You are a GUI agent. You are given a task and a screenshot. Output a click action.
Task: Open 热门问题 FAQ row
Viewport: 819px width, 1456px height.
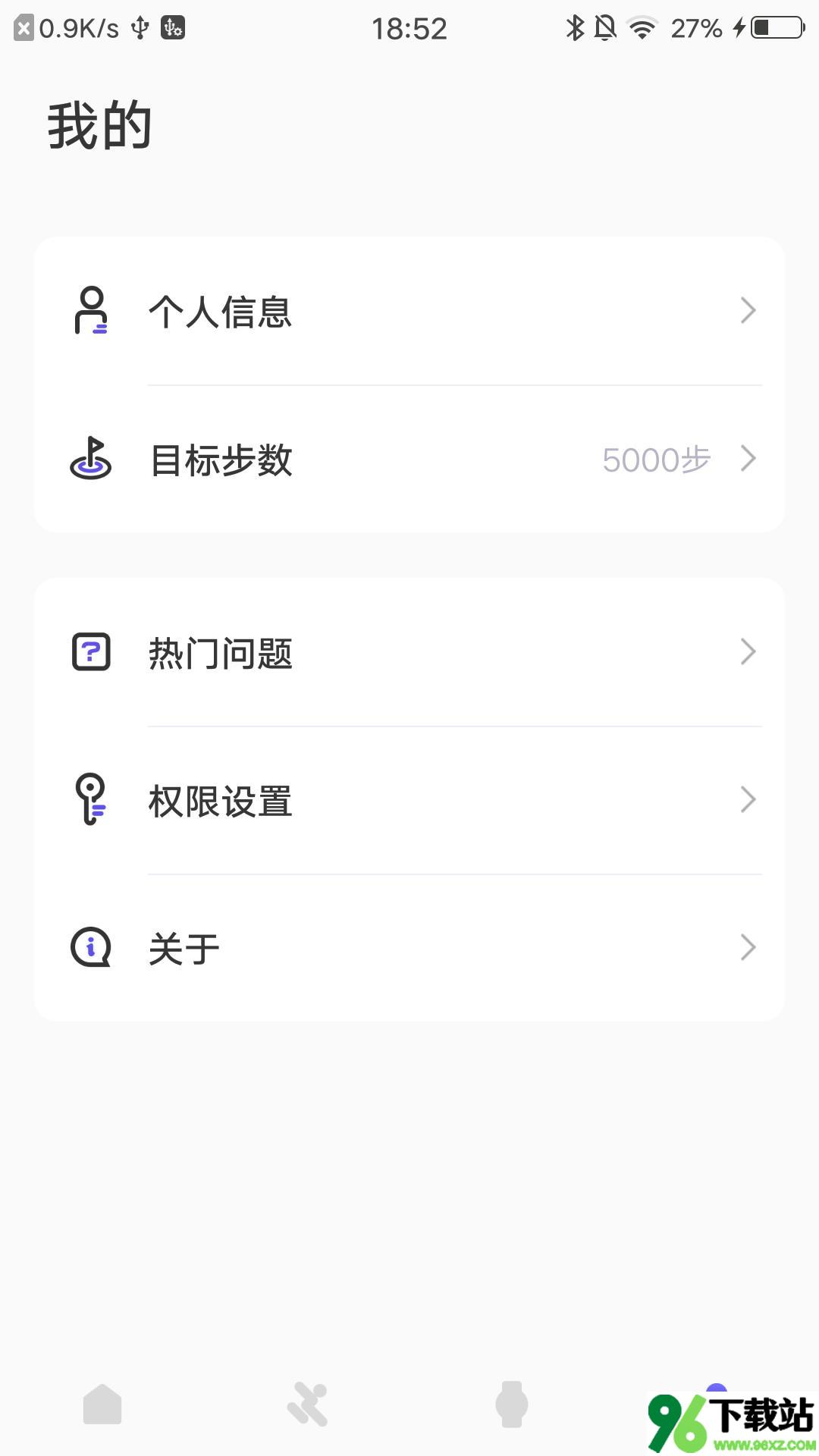409,652
